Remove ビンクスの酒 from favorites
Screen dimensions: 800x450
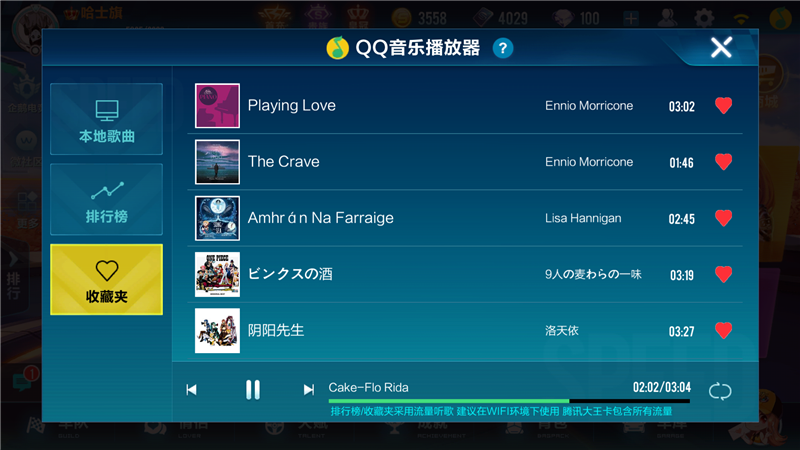724,274
